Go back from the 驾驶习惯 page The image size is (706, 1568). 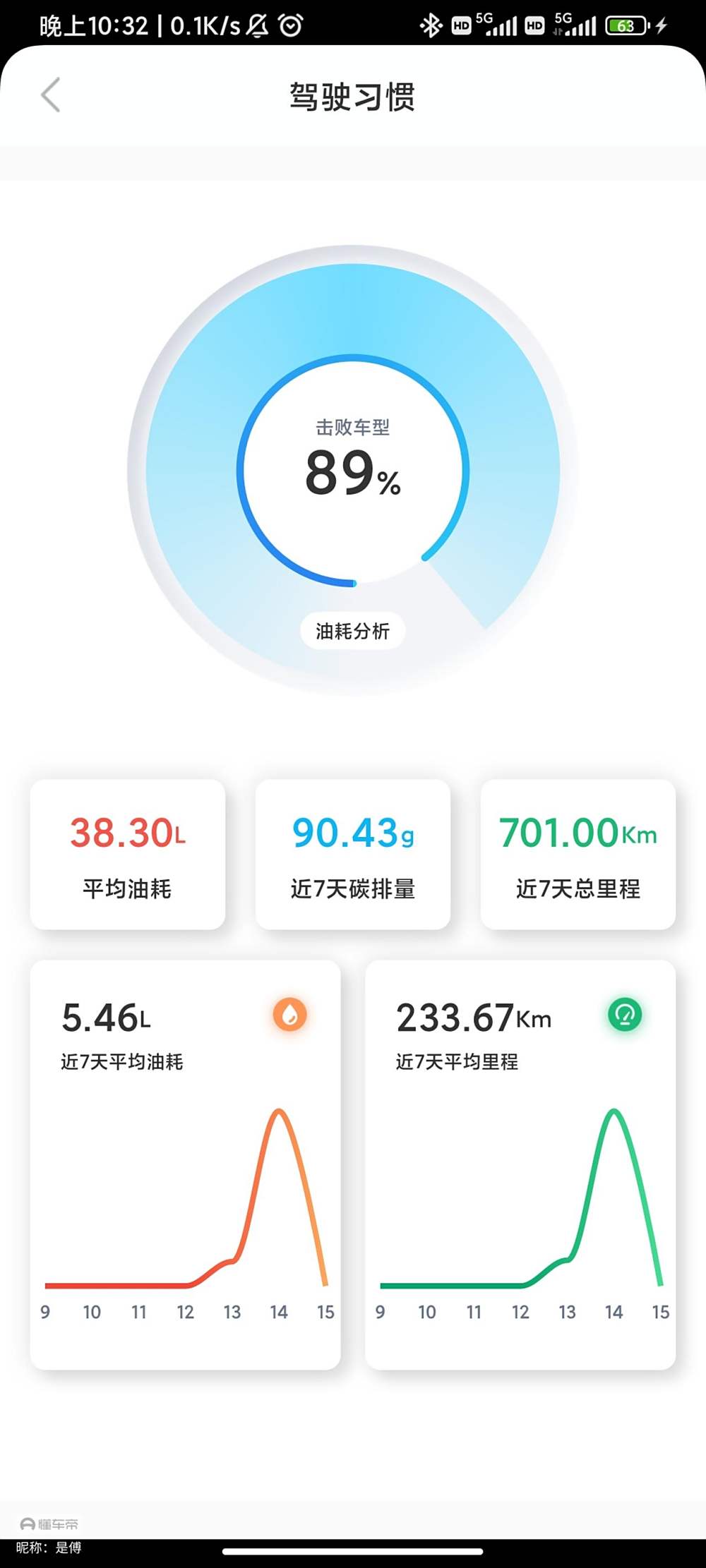coord(50,95)
